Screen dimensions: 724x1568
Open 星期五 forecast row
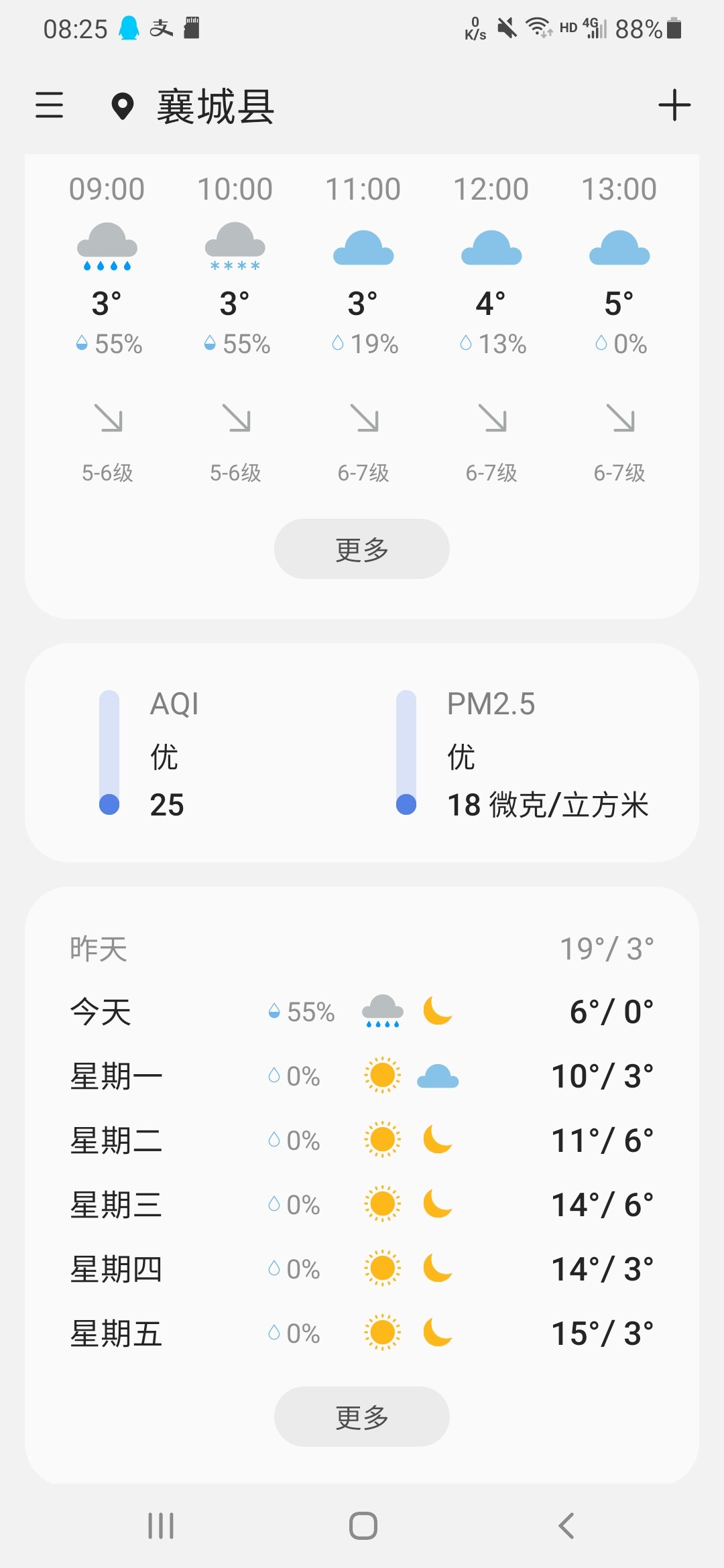click(361, 1333)
